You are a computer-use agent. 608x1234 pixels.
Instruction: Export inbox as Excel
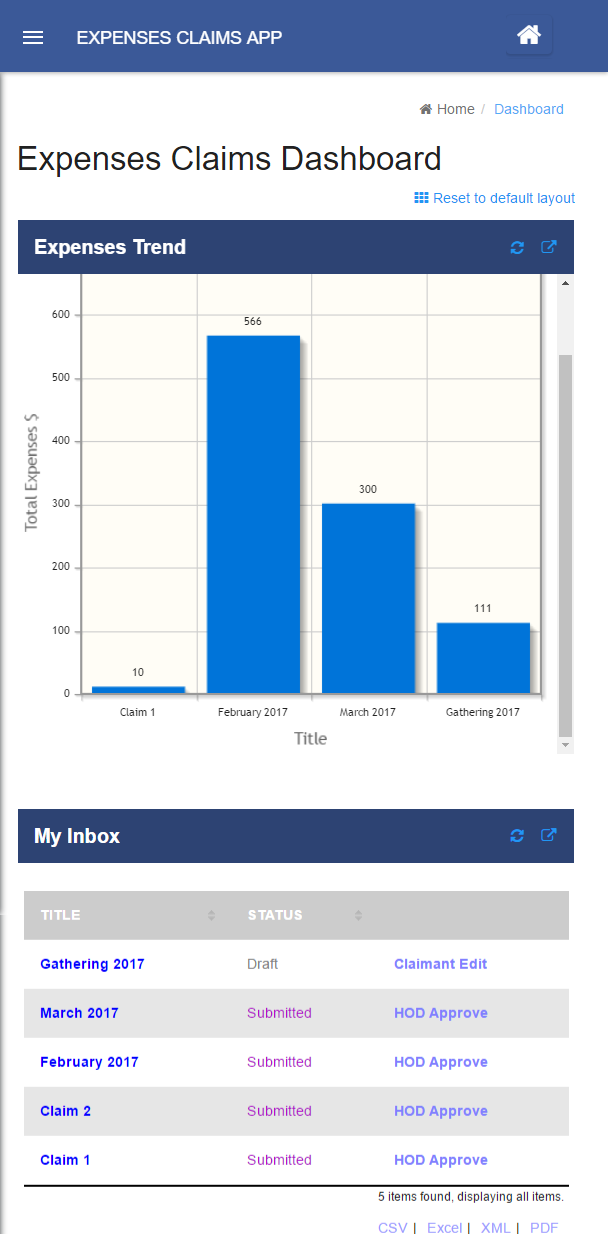444,1227
